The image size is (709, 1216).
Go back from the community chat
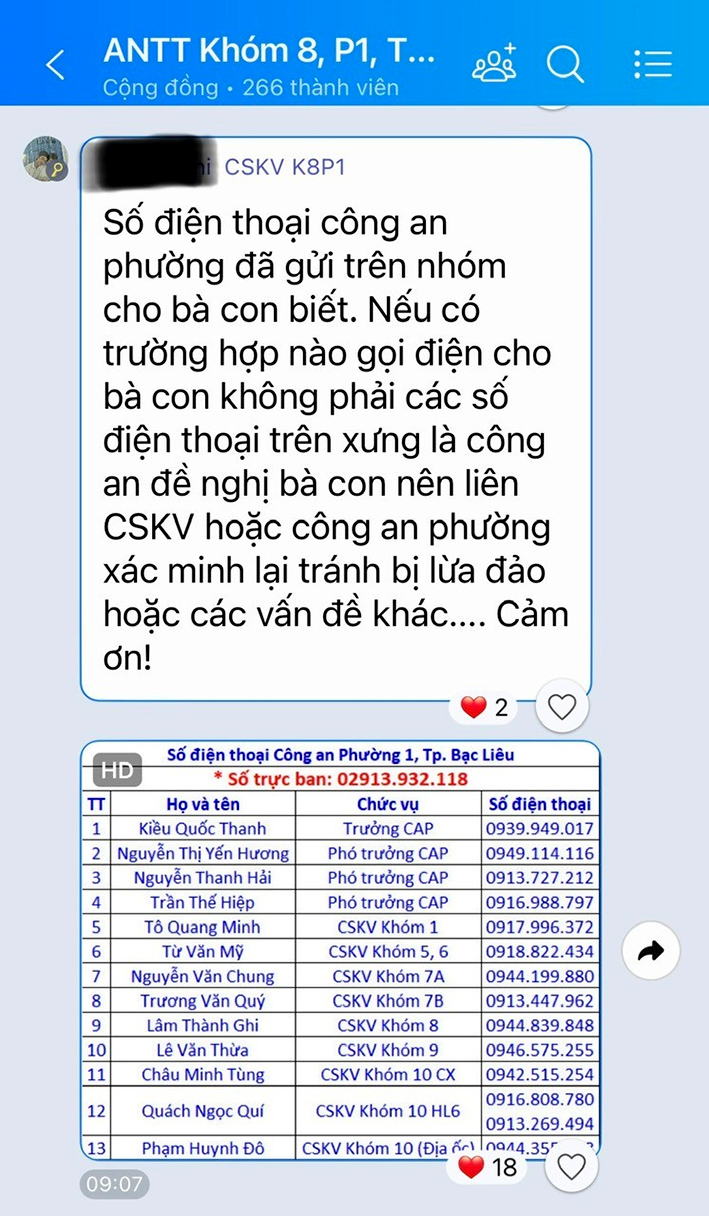pyautogui.click(x=55, y=66)
